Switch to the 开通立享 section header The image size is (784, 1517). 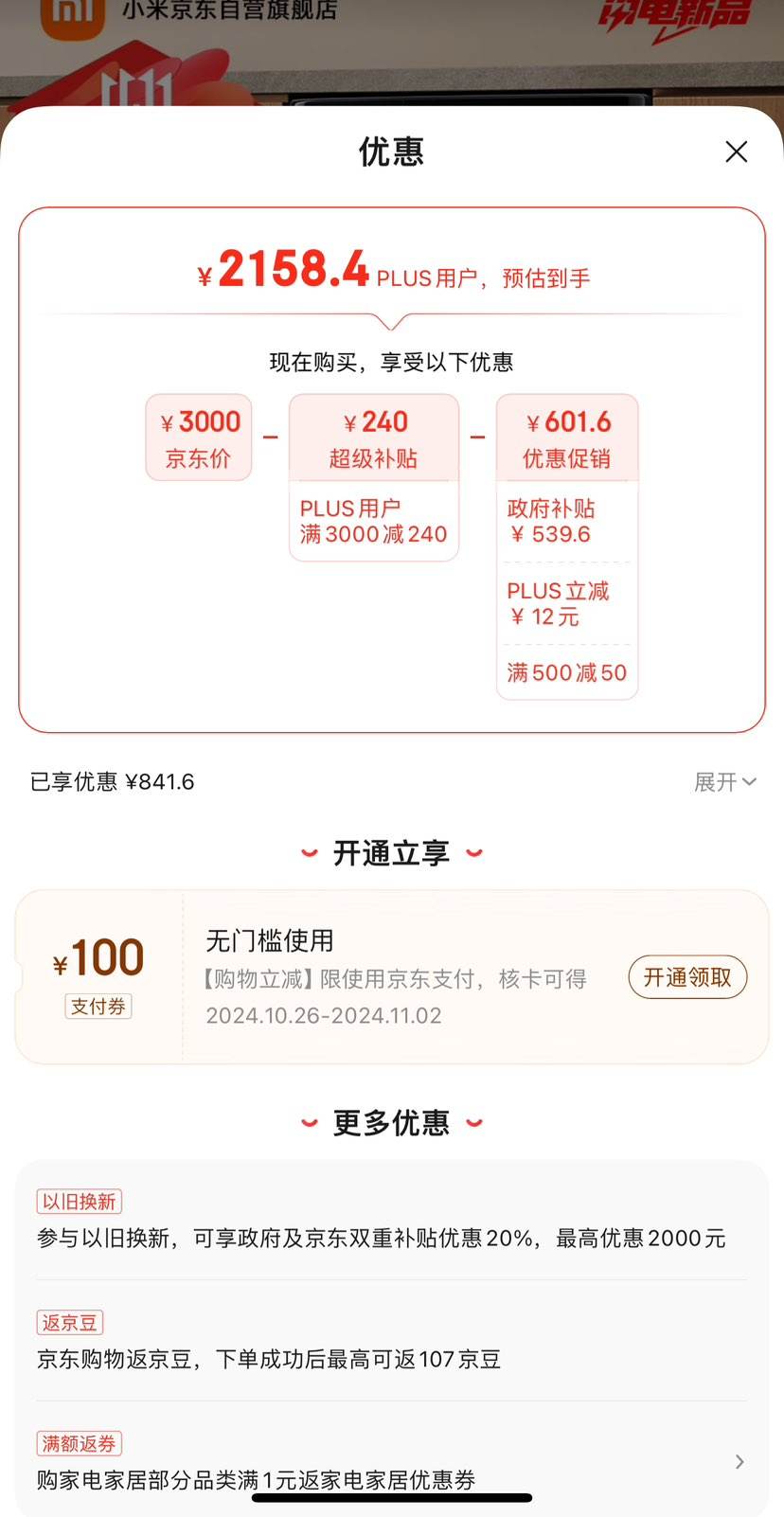(x=392, y=852)
